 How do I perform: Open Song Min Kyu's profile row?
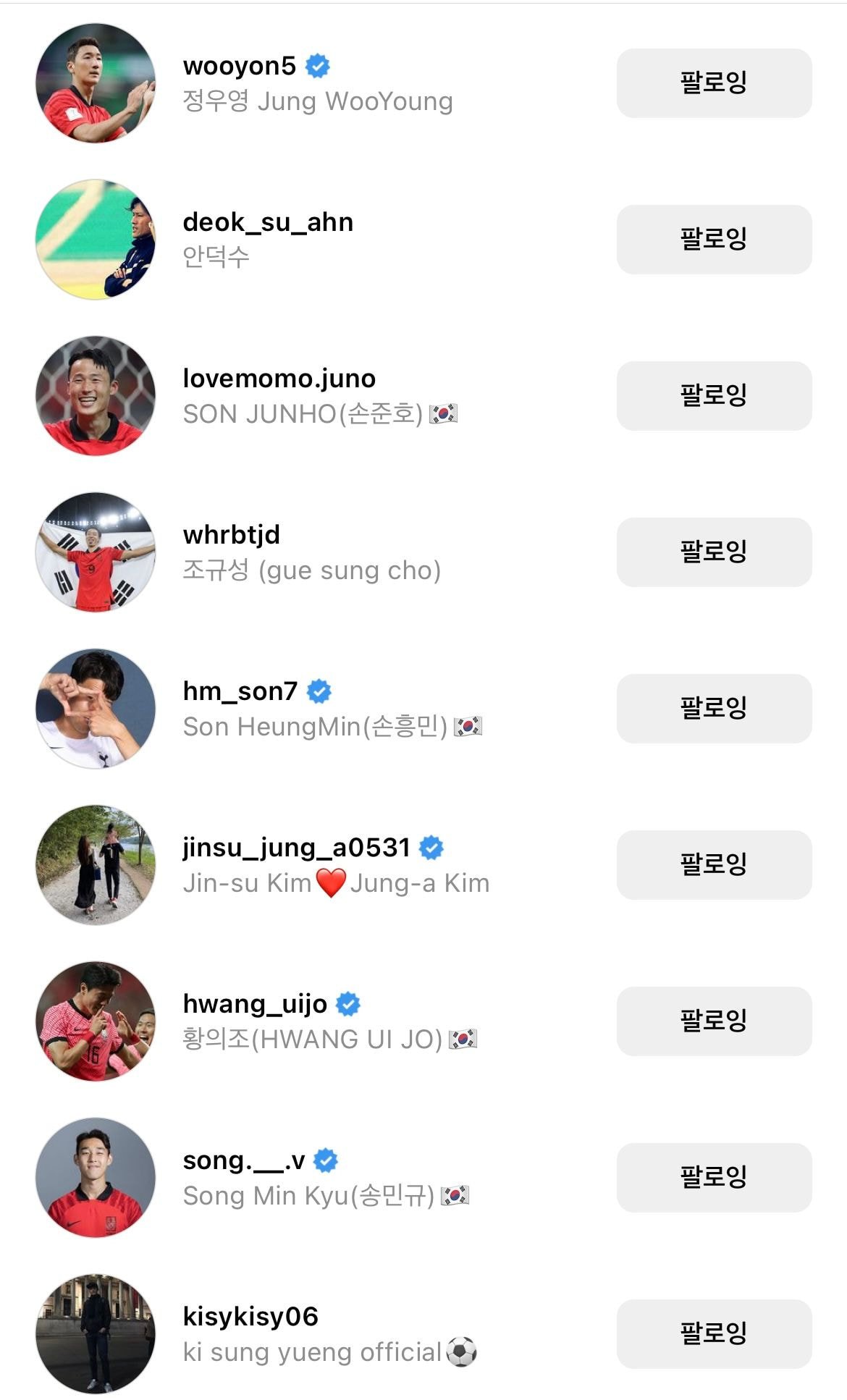coord(243,1161)
